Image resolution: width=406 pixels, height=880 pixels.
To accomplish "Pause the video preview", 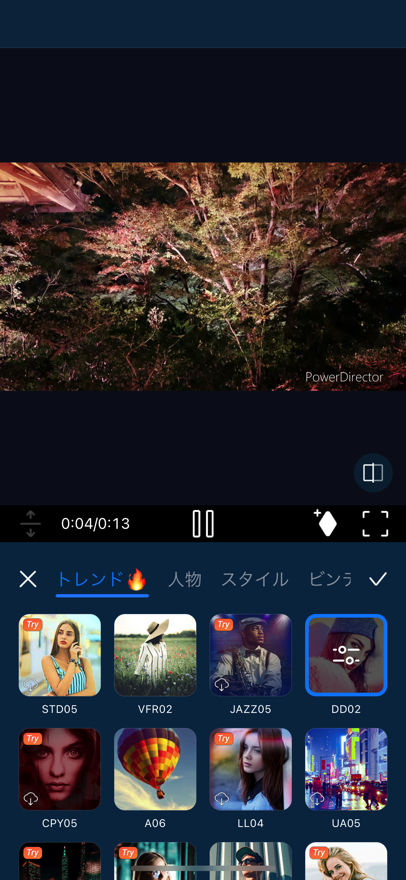I will tap(203, 524).
